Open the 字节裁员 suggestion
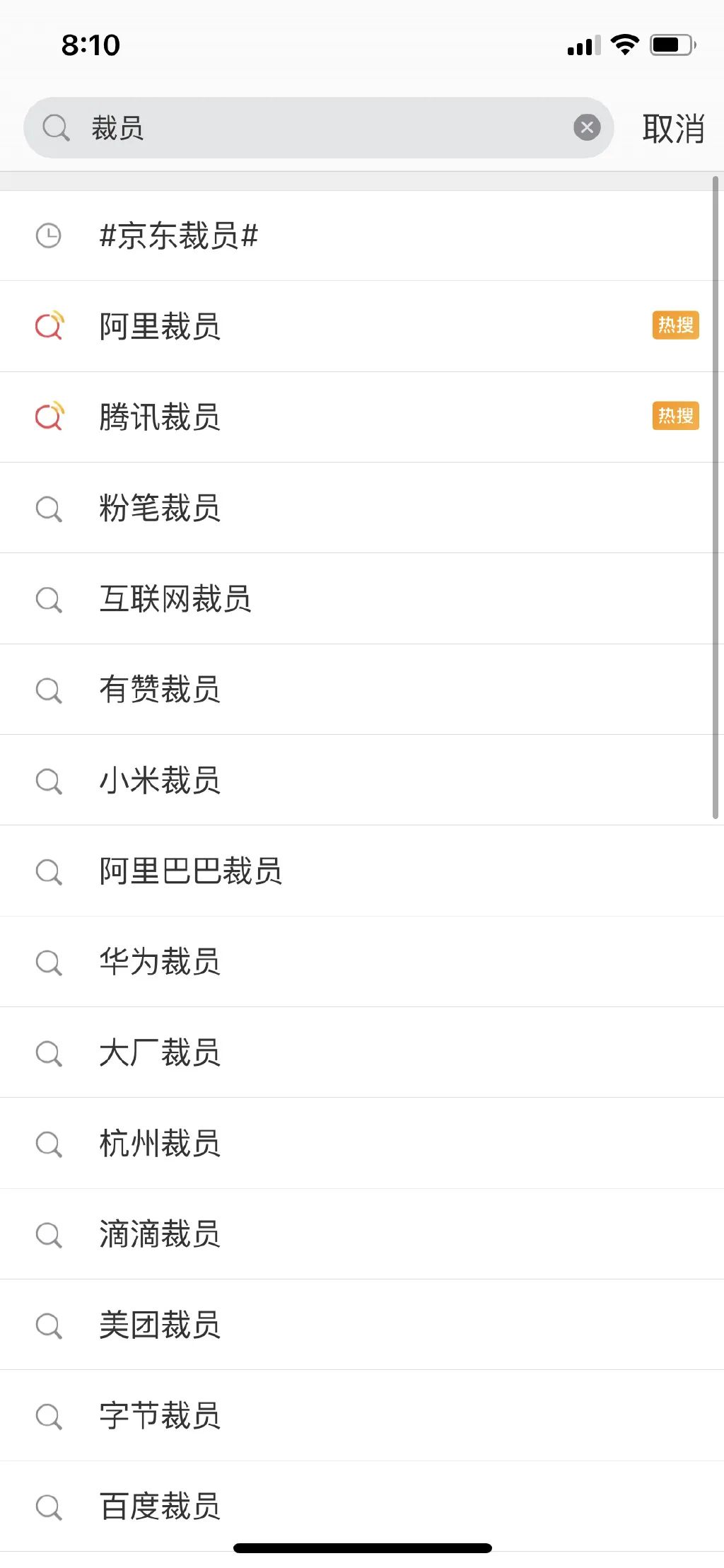Image resolution: width=724 pixels, height=1568 pixels. click(x=160, y=1416)
